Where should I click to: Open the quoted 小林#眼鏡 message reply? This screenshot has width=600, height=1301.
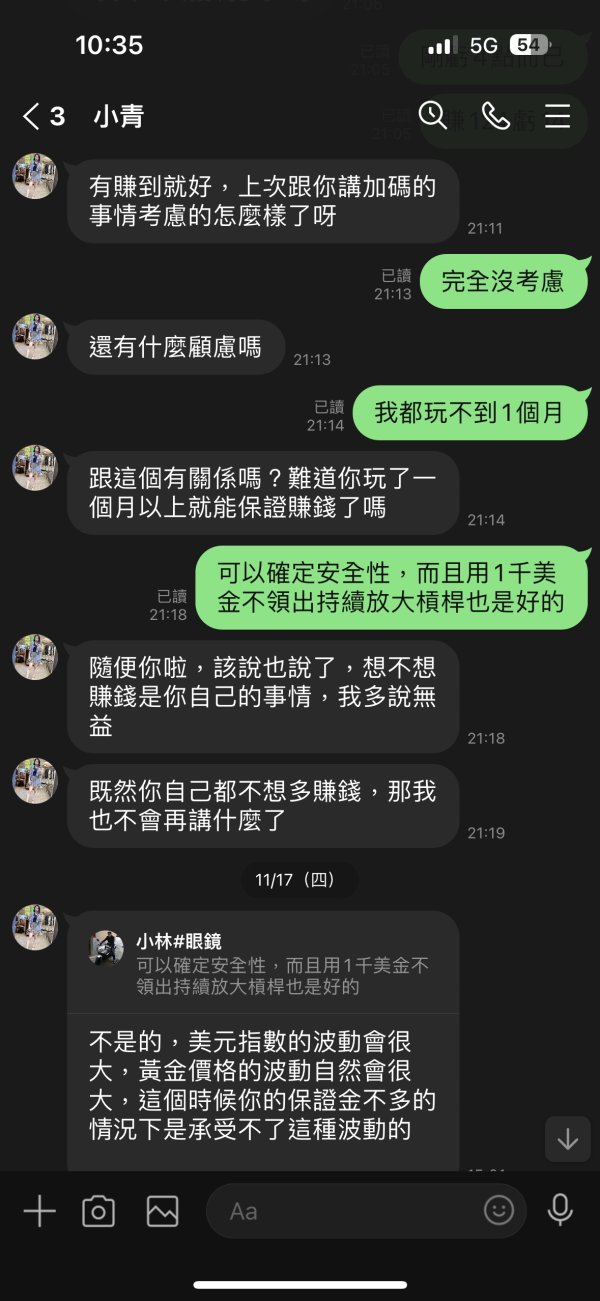coord(263,963)
